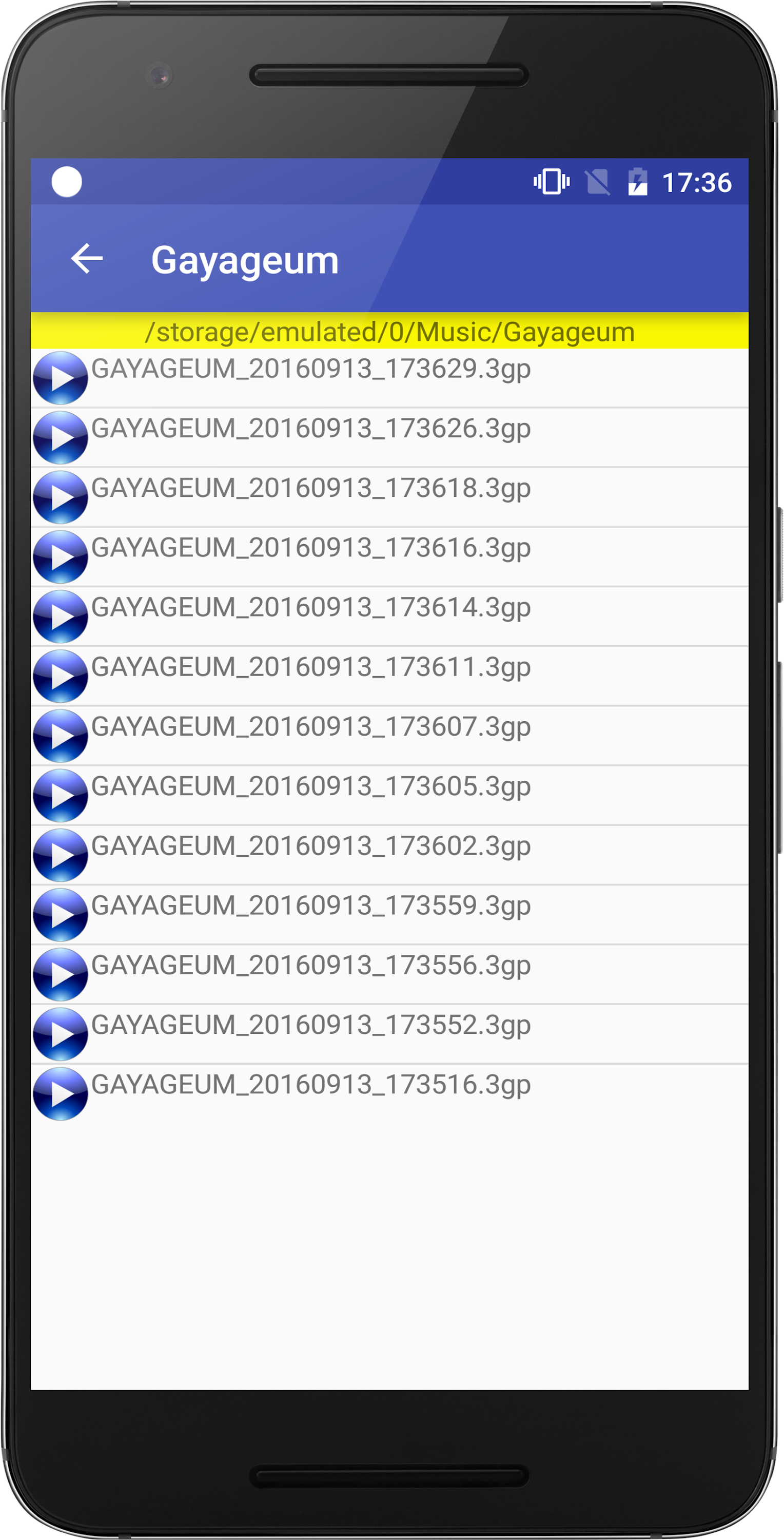
Task: Select recording GAYAGEUM_20160913_173559.3gp
Action: (x=311, y=907)
